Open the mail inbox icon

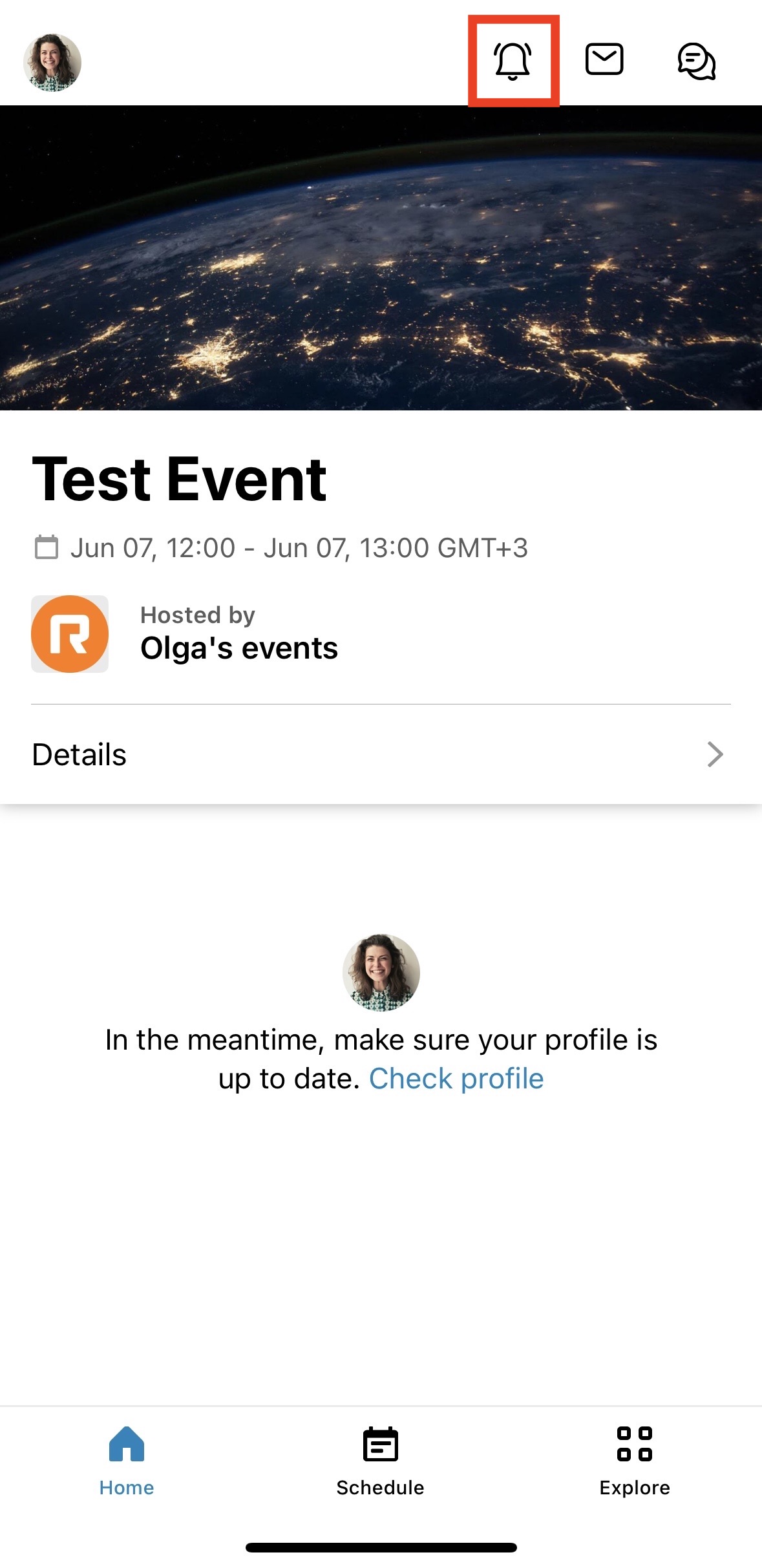tap(604, 59)
